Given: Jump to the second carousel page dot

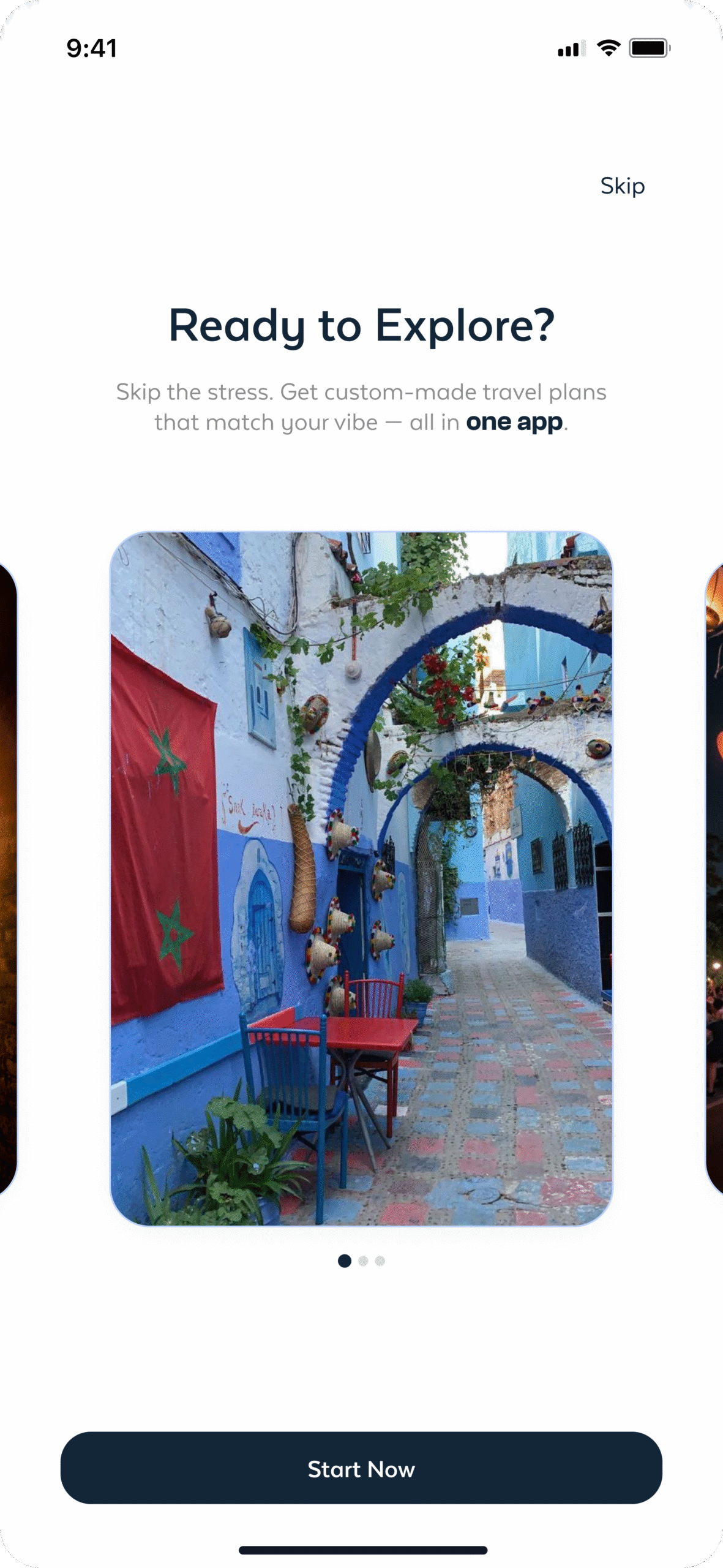Looking at the screenshot, I should [363, 1261].
